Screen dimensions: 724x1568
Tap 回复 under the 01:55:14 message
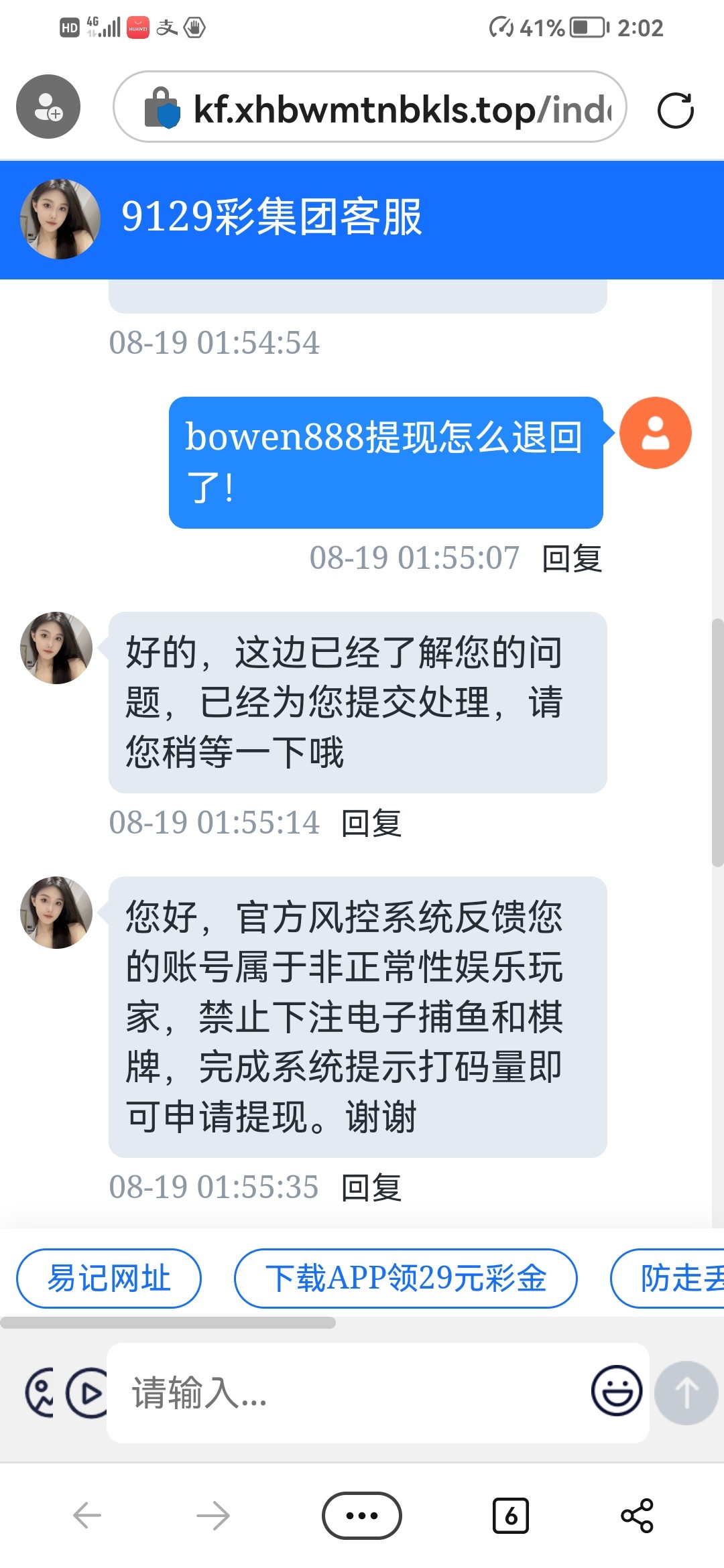(x=371, y=823)
